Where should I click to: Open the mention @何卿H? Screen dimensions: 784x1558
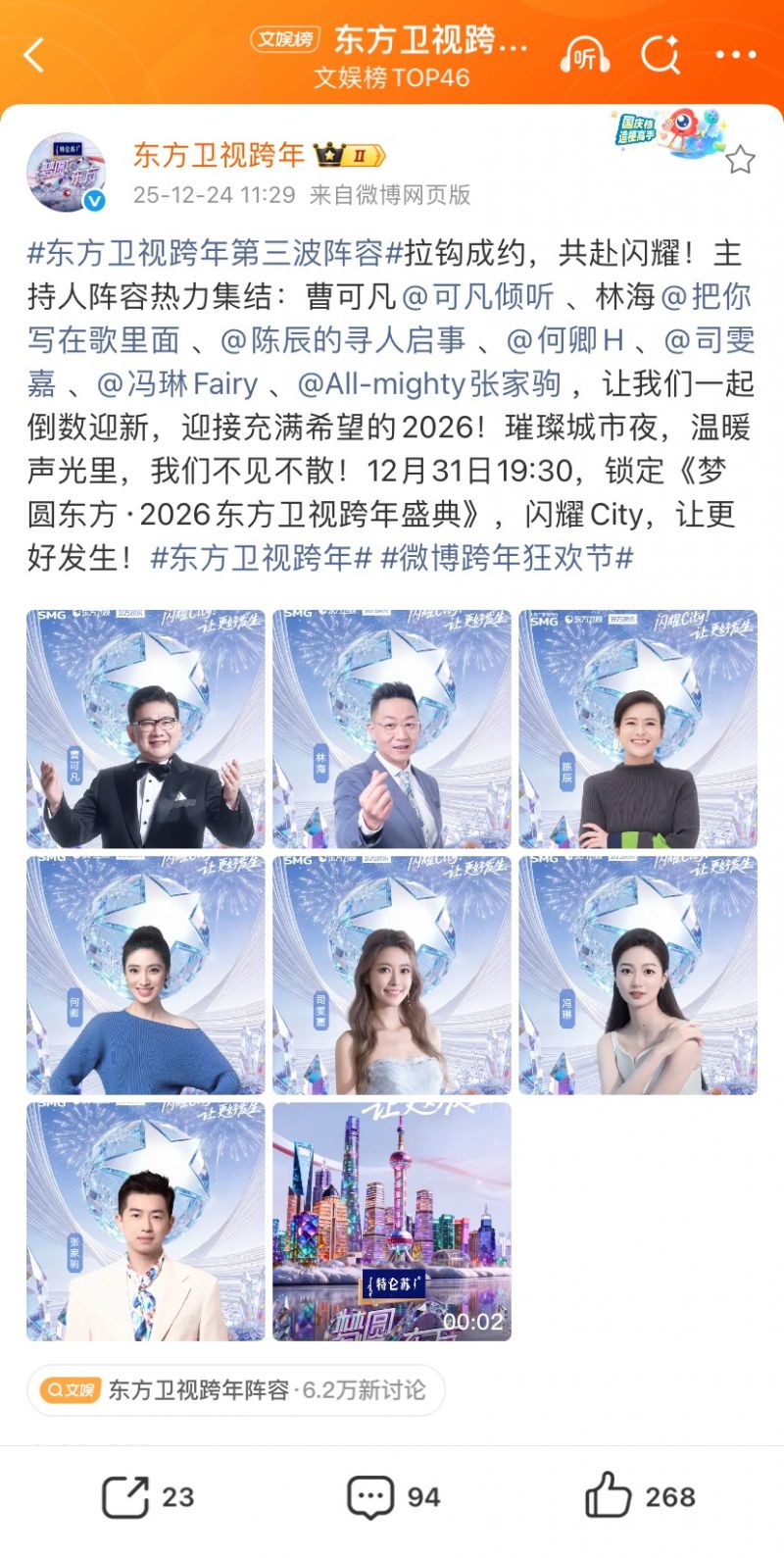tap(565, 340)
